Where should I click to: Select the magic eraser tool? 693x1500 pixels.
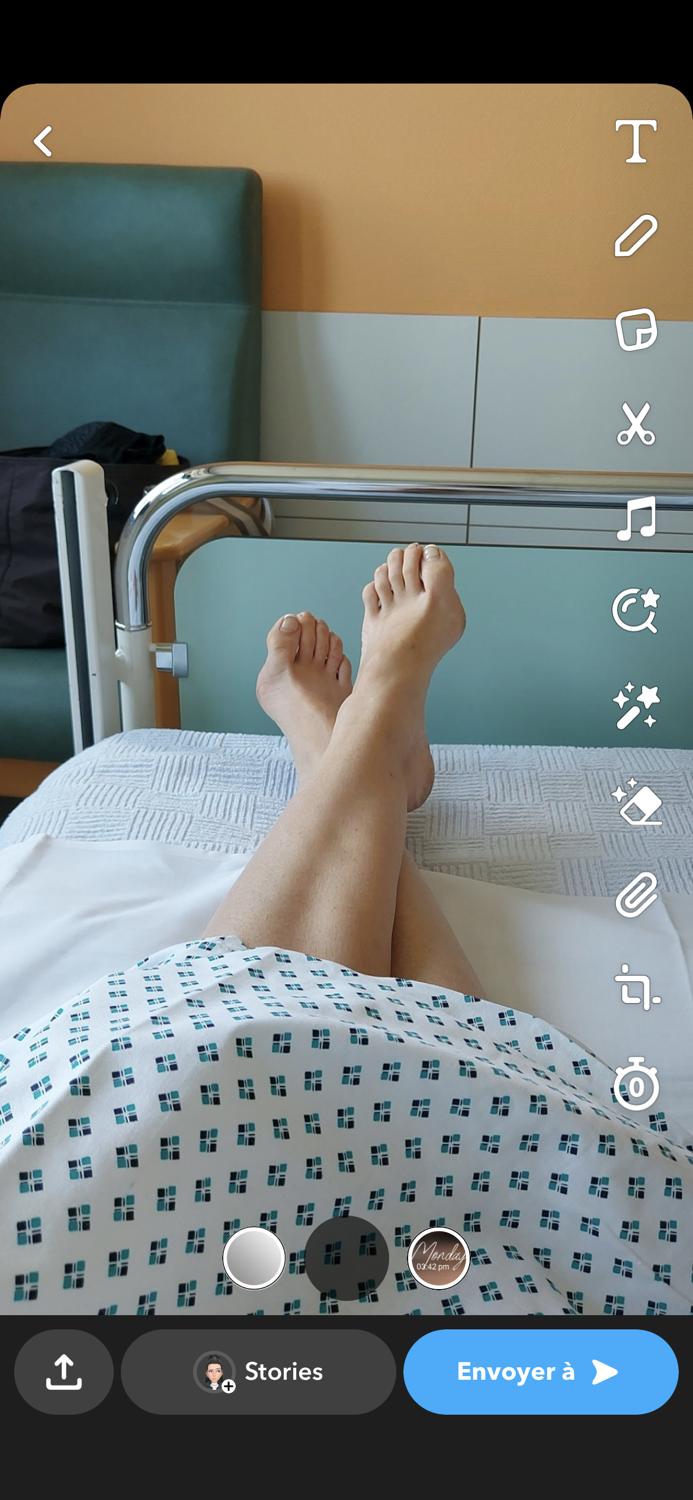coord(636,801)
